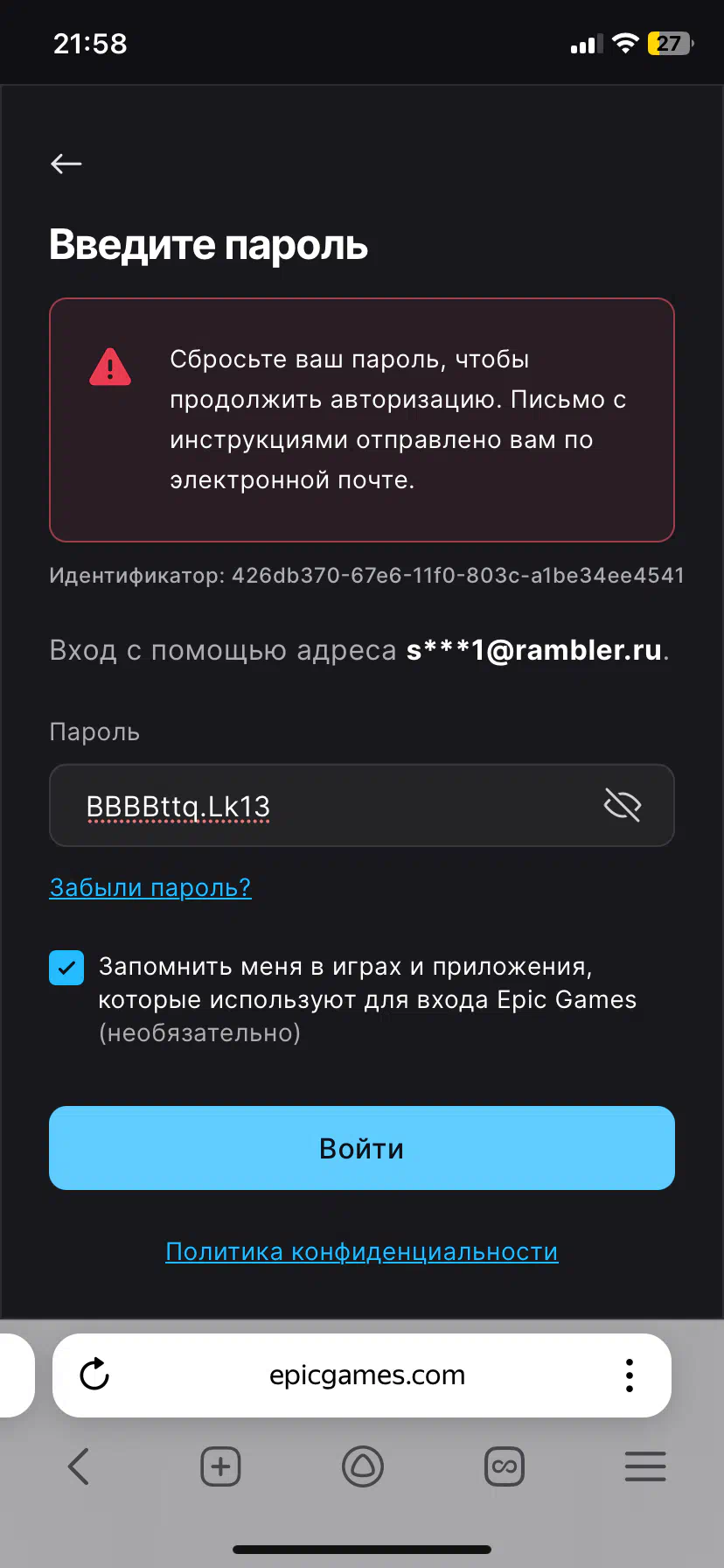Uncheck the Запомнить меня checkbox
This screenshot has width=724, height=1568.
(66, 968)
